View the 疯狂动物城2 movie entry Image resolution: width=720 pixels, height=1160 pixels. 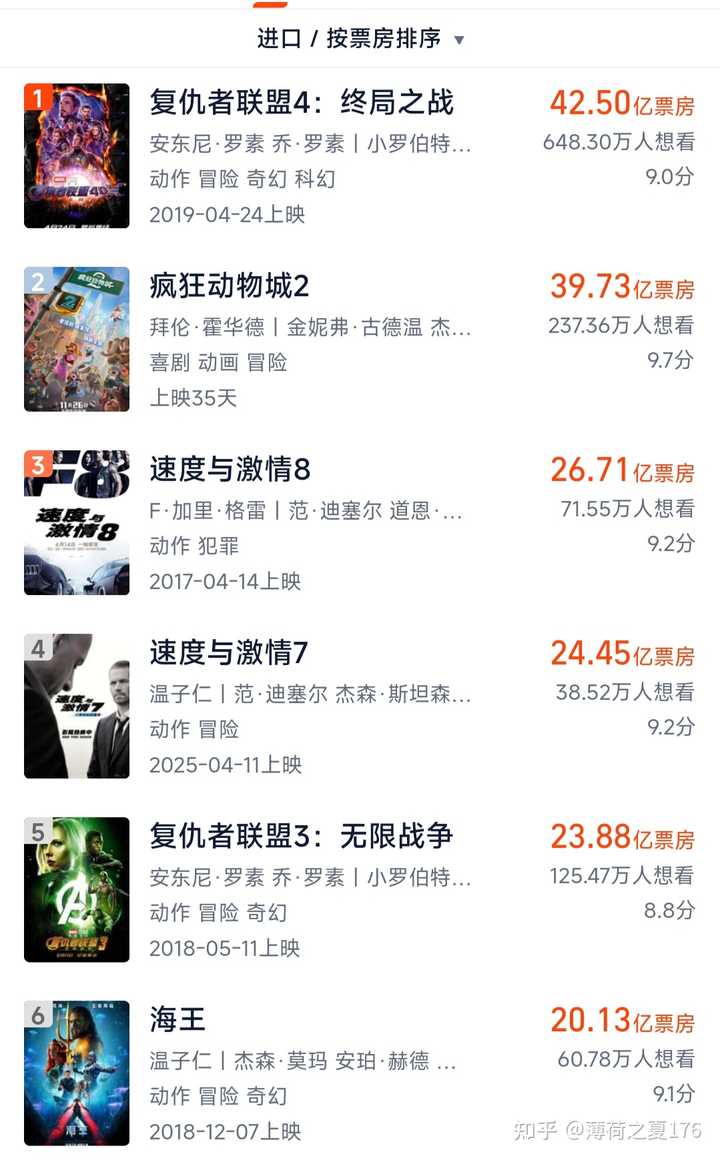pos(229,287)
